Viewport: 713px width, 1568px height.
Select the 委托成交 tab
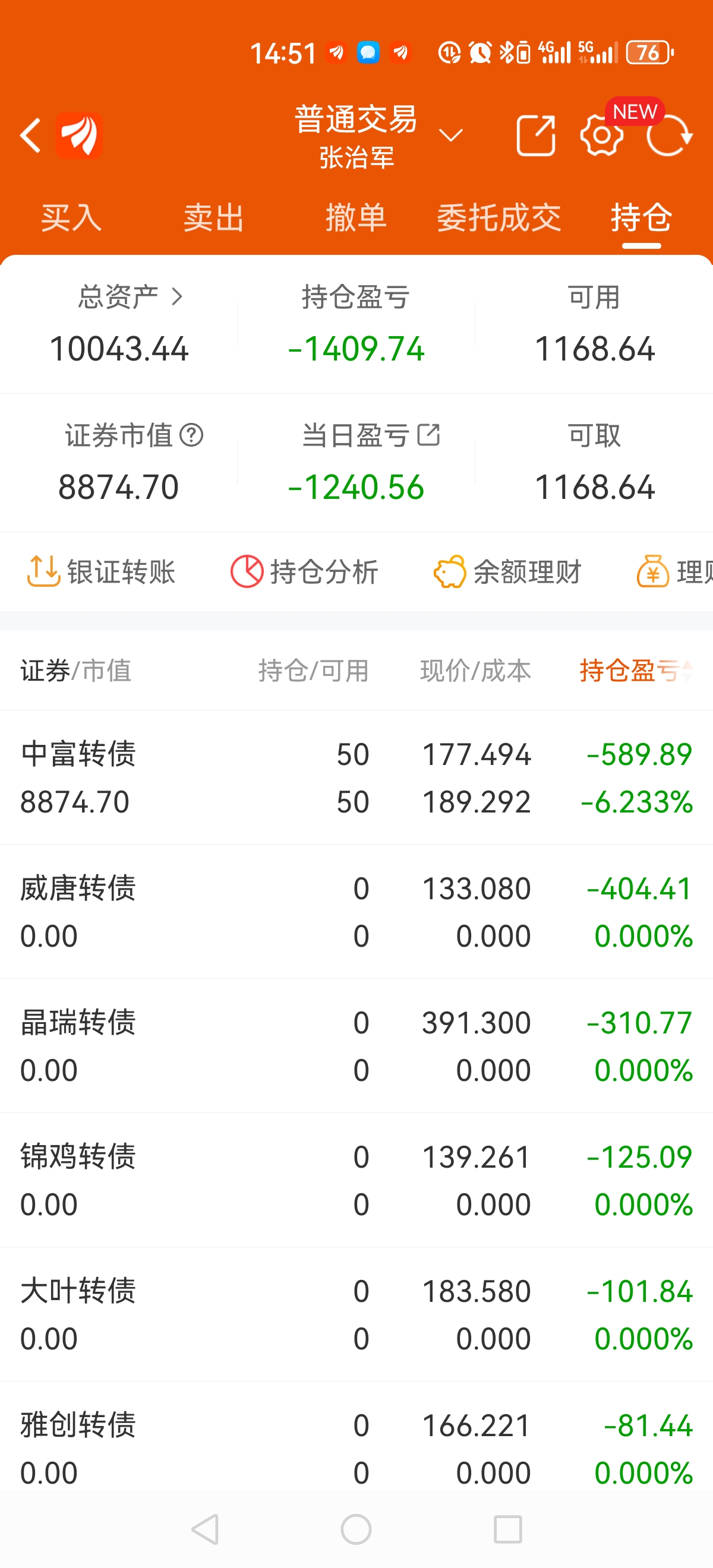[499, 218]
